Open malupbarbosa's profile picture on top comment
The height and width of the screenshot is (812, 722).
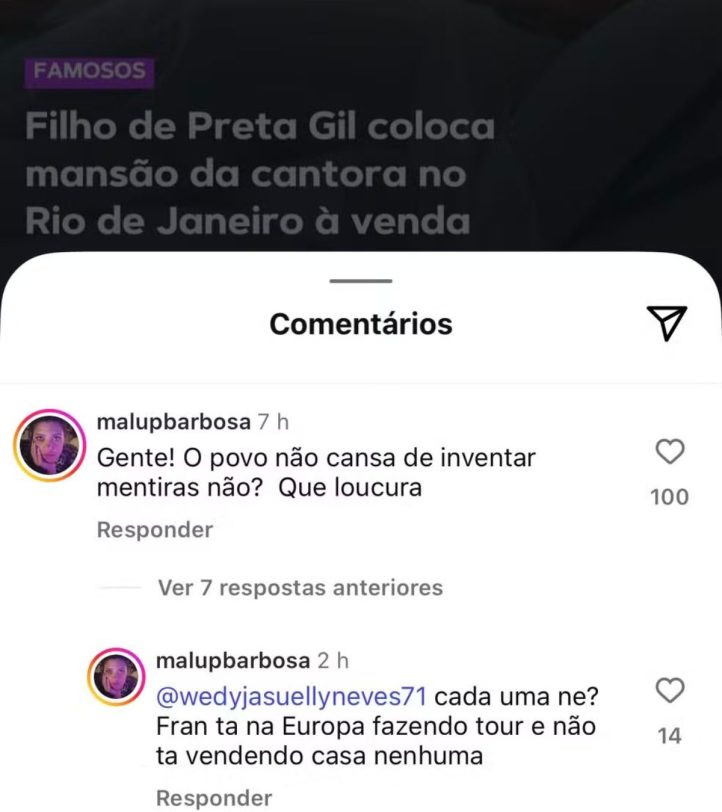(48, 447)
